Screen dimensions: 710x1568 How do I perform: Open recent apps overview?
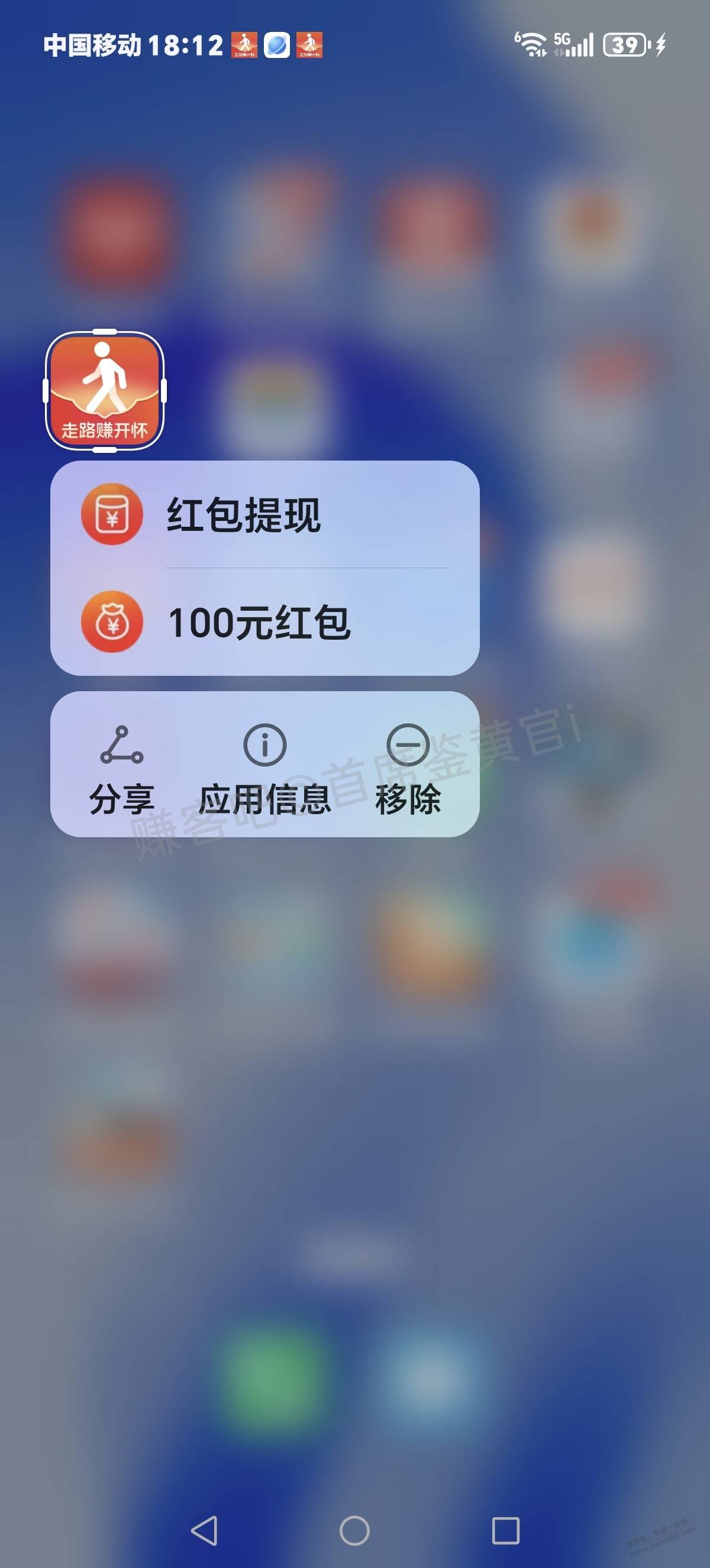pos(505,1530)
